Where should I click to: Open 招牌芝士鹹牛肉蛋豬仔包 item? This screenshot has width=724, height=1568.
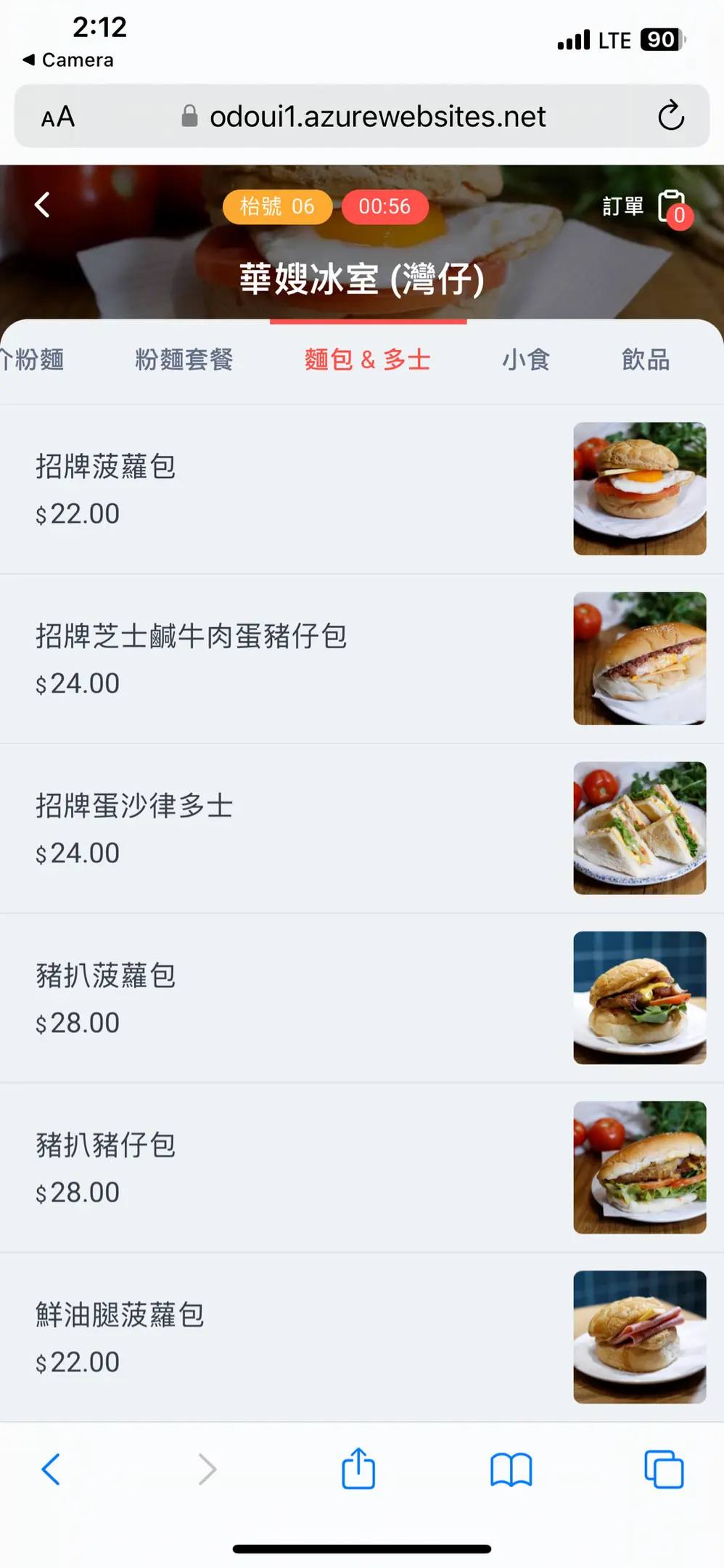[290, 658]
